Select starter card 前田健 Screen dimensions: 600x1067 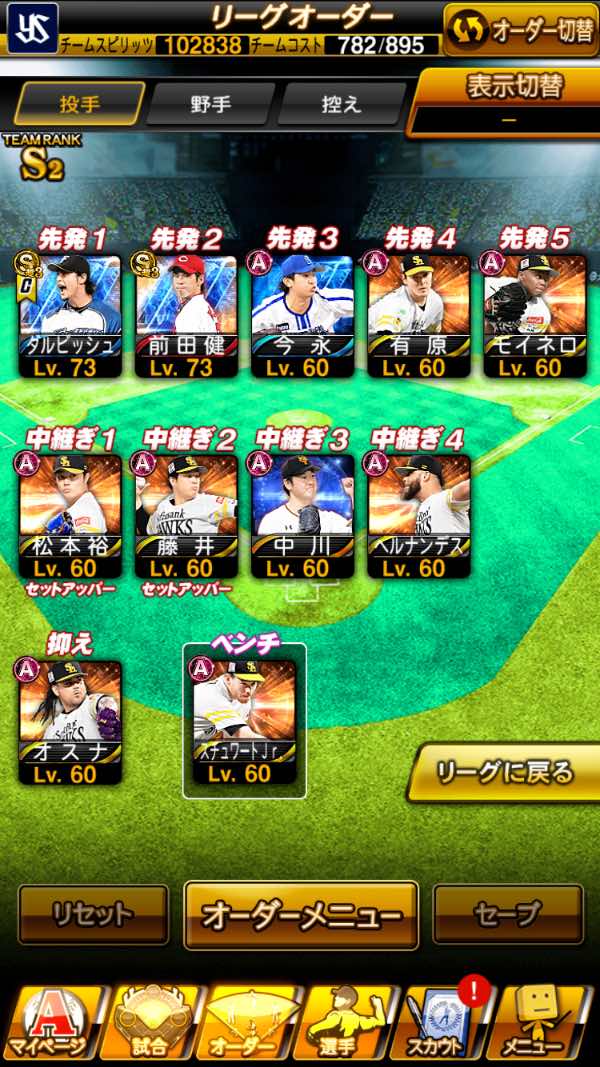click(x=186, y=316)
